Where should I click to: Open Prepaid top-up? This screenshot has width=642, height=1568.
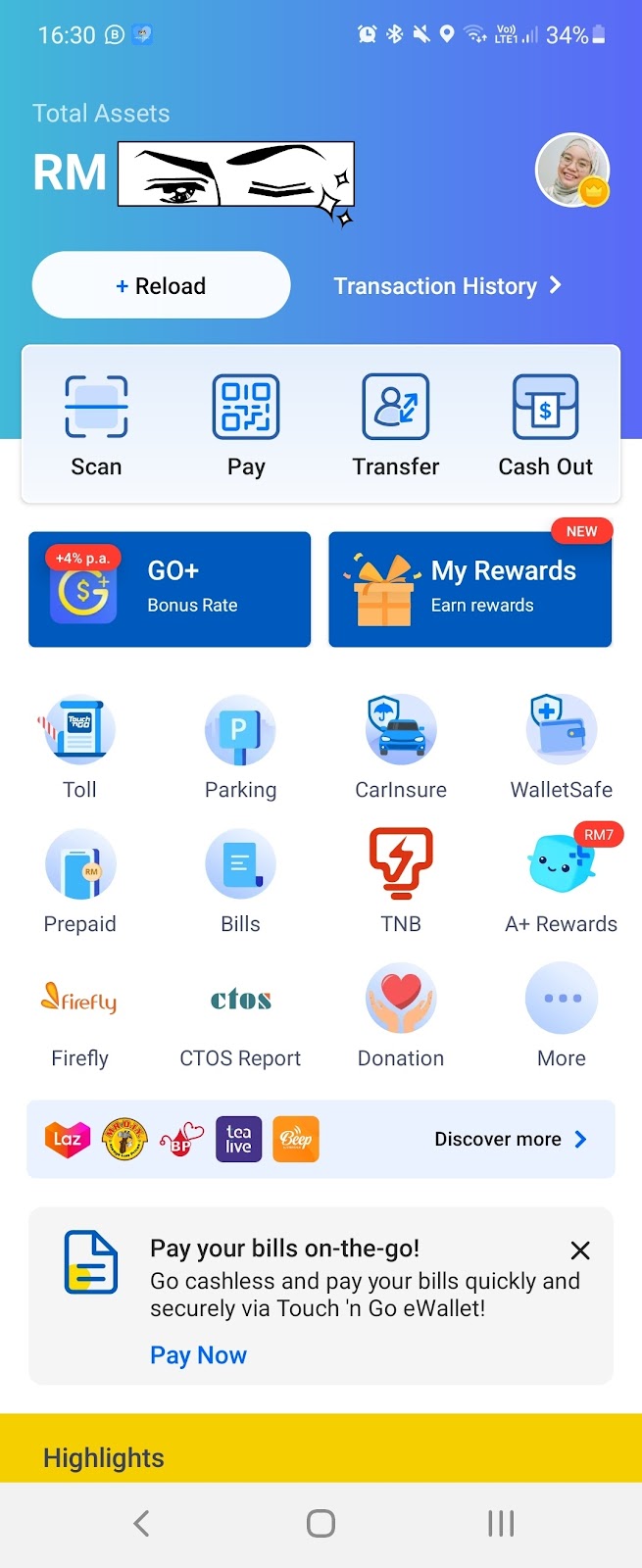79,881
